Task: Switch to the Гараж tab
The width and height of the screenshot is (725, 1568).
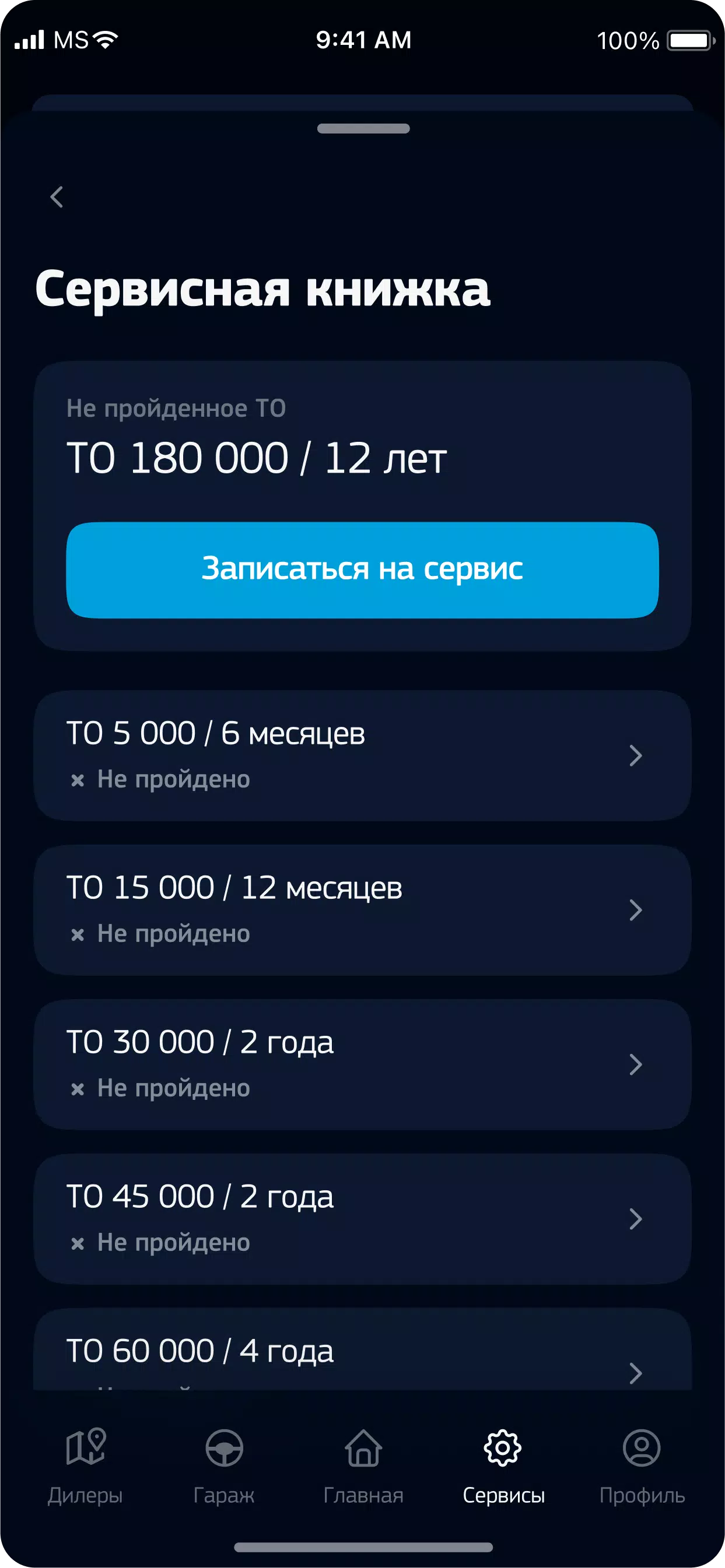Action: pyautogui.click(x=224, y=1466)
